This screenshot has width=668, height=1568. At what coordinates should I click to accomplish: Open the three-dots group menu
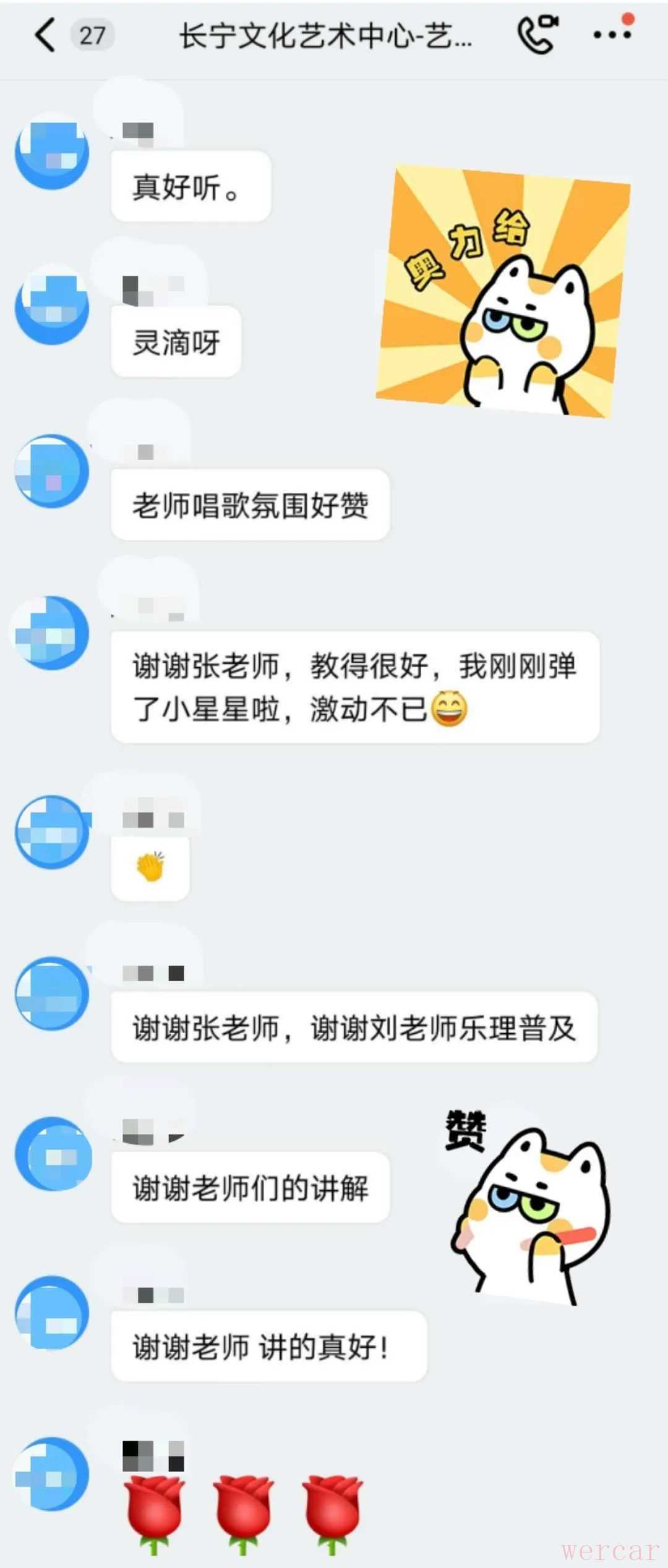(612, 35)
